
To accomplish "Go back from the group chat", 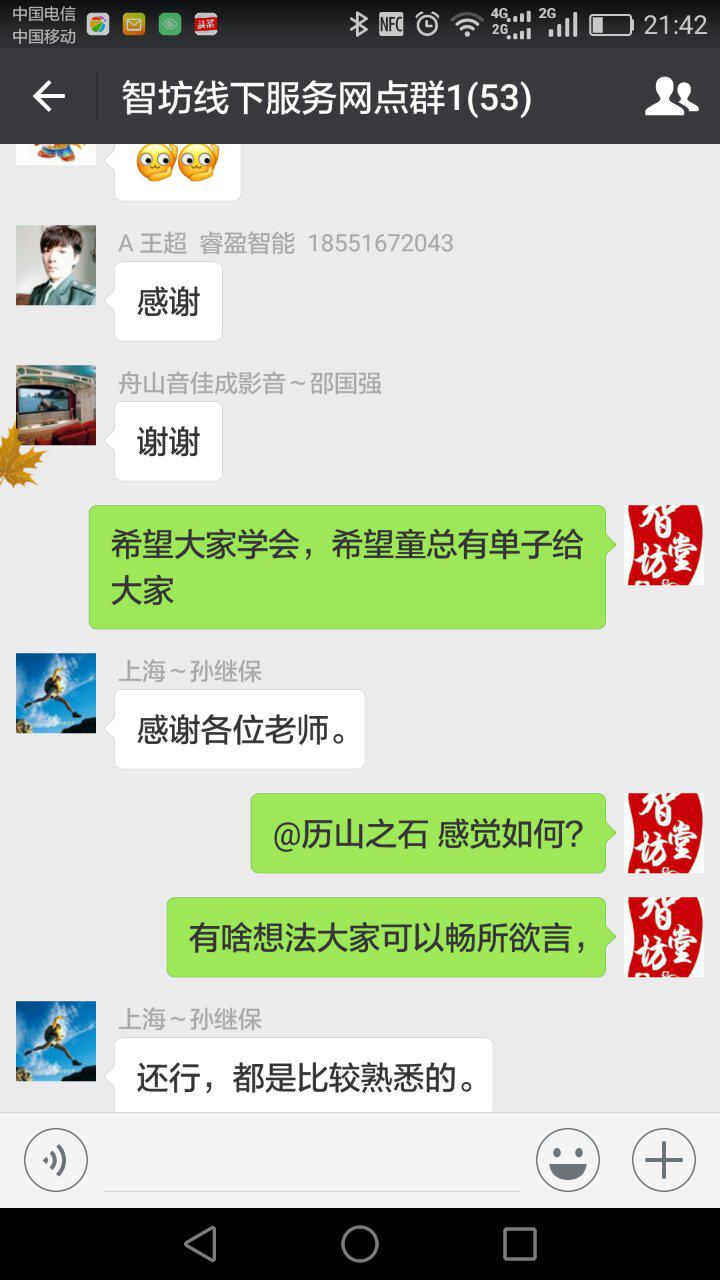I will (x=48, y=97).
